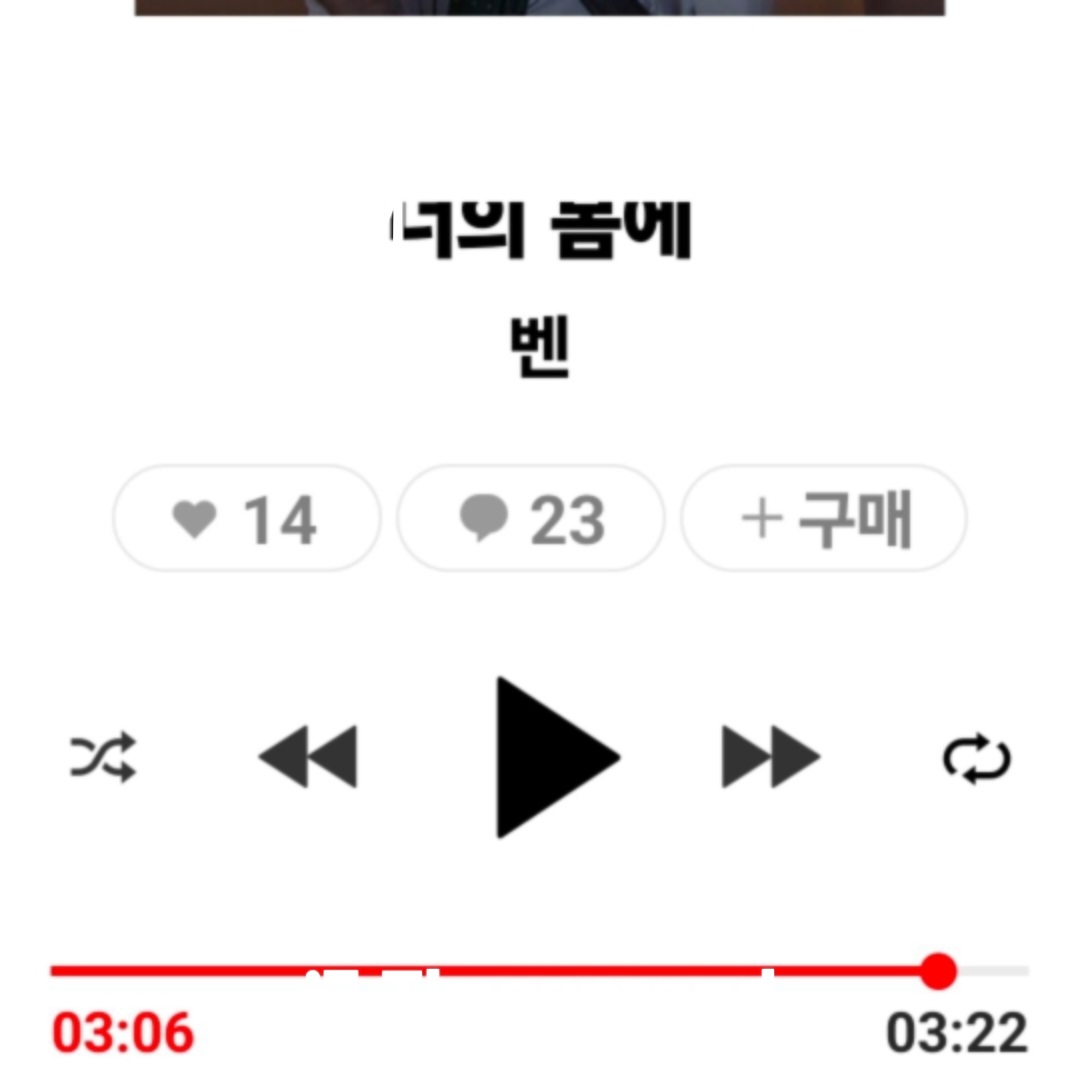Play the current song
The height and width of the screenshot is (1080, 1080).
[556, 757]
